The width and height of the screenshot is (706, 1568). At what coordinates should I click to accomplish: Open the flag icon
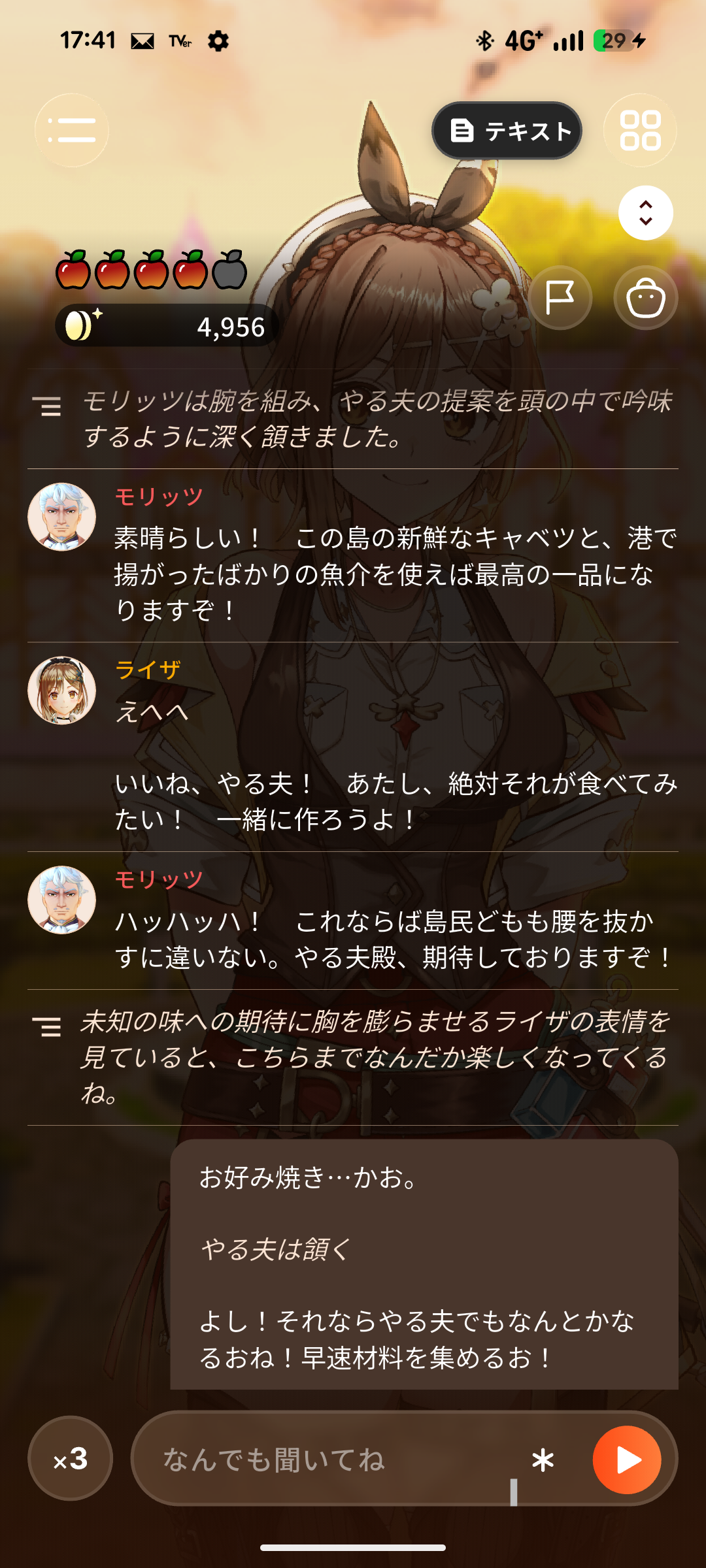[560, 298]
